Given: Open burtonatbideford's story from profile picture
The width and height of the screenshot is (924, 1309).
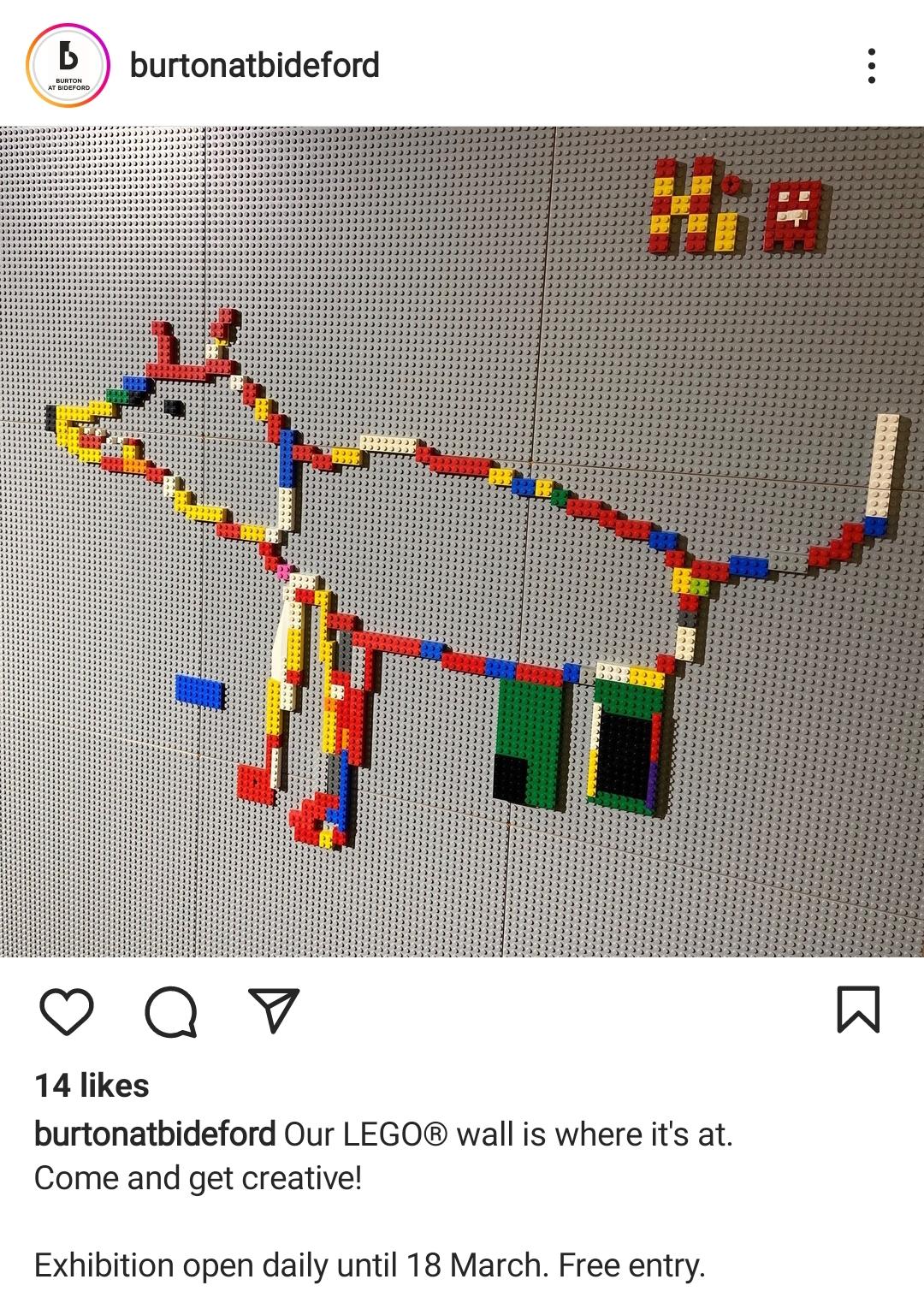Looking at the screenshot, I should [68, 66].
